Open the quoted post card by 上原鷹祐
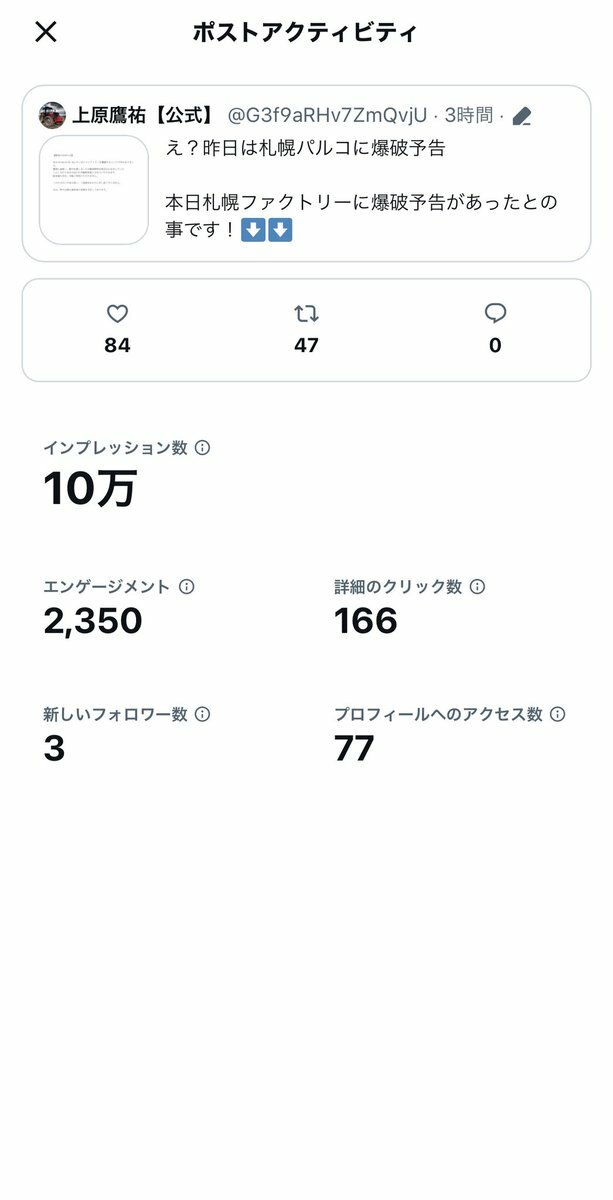 click(x=306, y=173)
